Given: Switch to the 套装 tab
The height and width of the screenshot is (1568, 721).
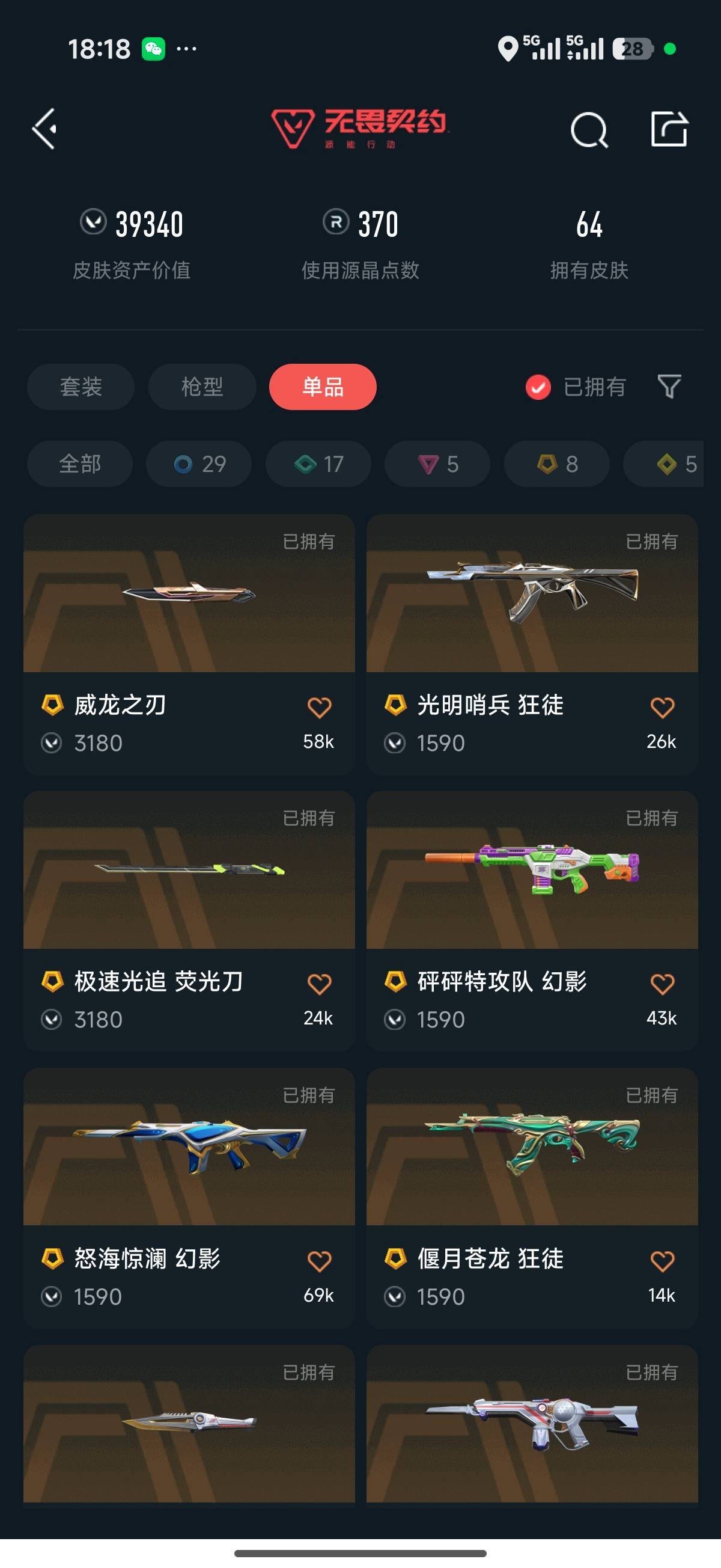Looking at the screenshot, I should [81, 387].
